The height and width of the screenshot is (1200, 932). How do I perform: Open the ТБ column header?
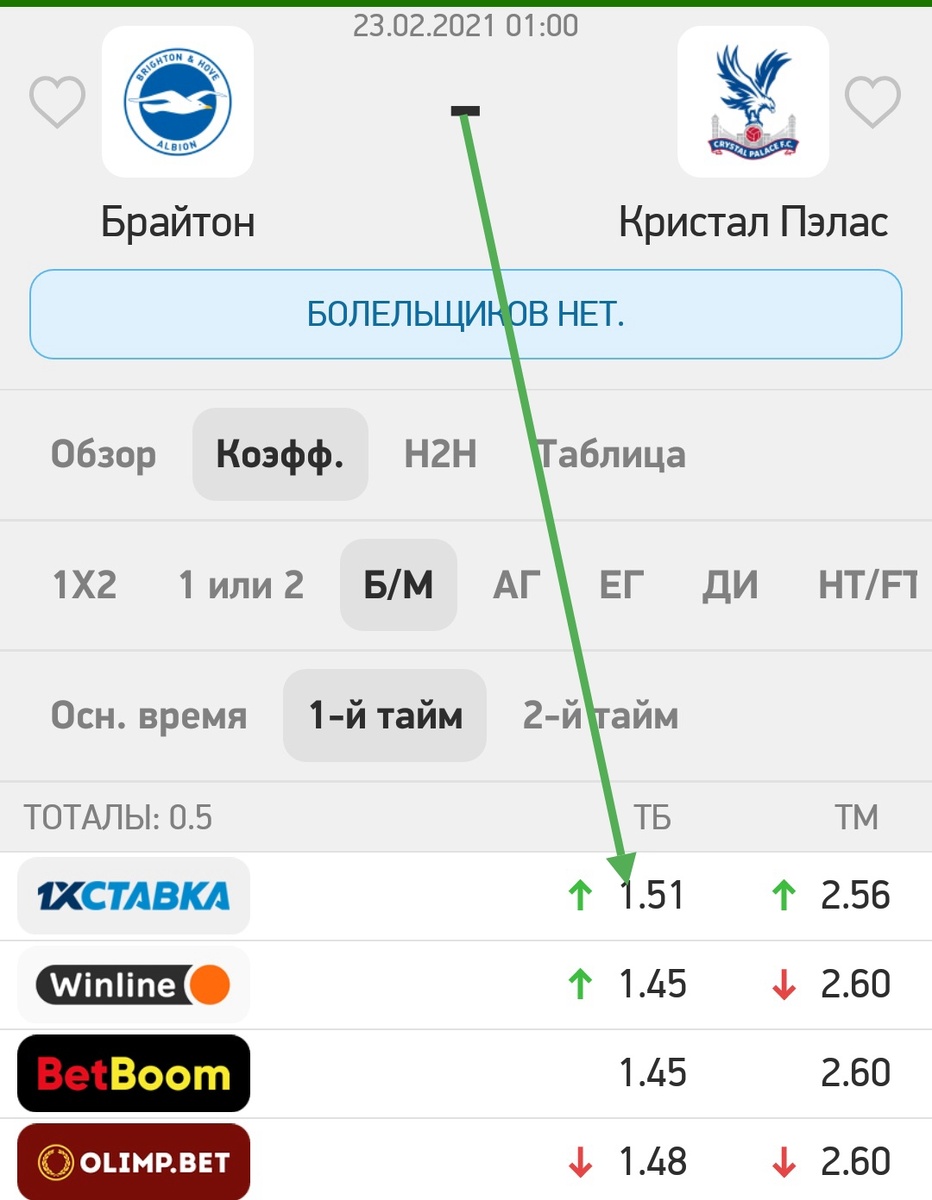click(x=654, y=817)
